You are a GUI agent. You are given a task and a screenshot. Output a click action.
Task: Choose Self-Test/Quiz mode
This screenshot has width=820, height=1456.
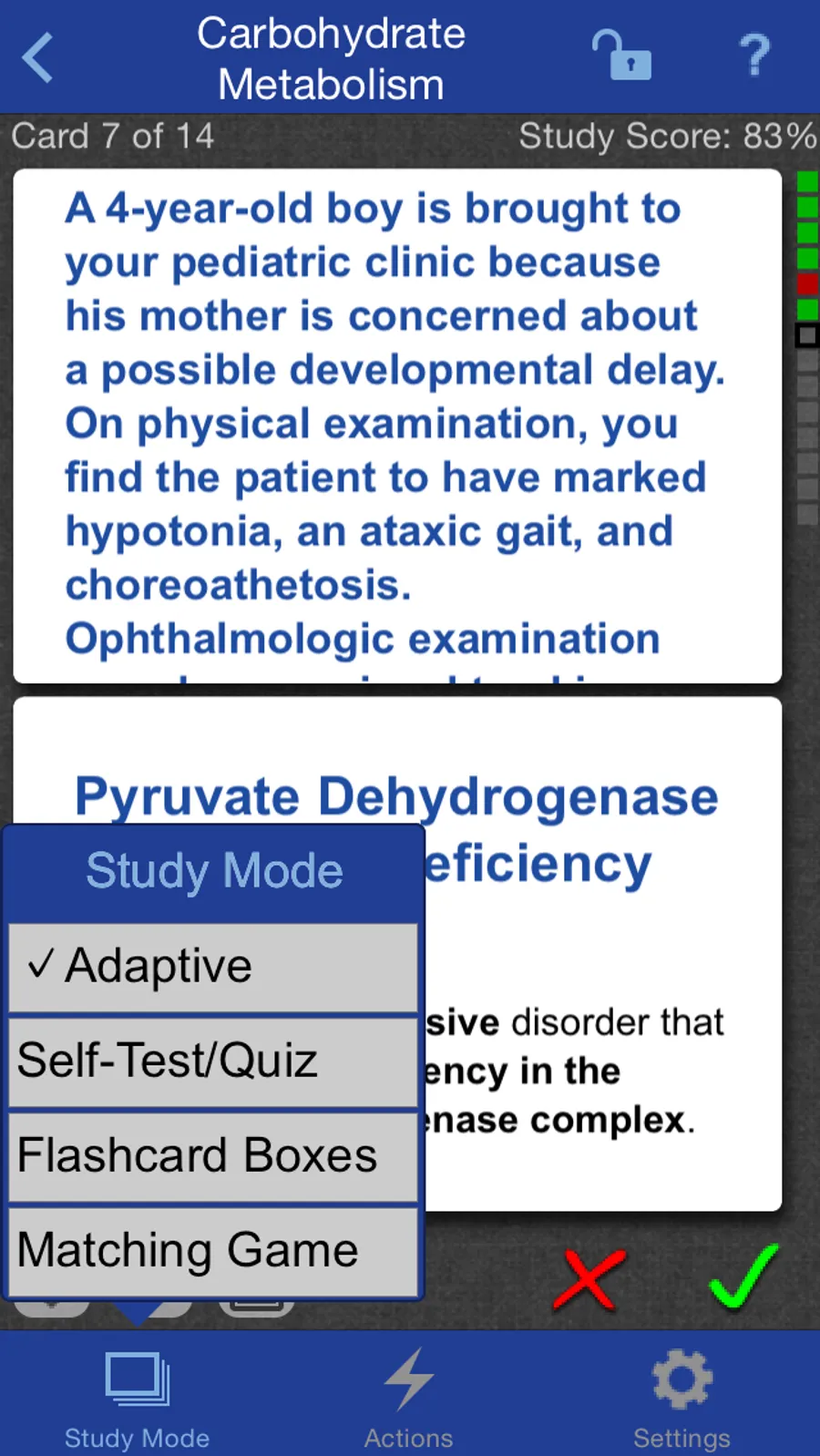[213, 1061]
